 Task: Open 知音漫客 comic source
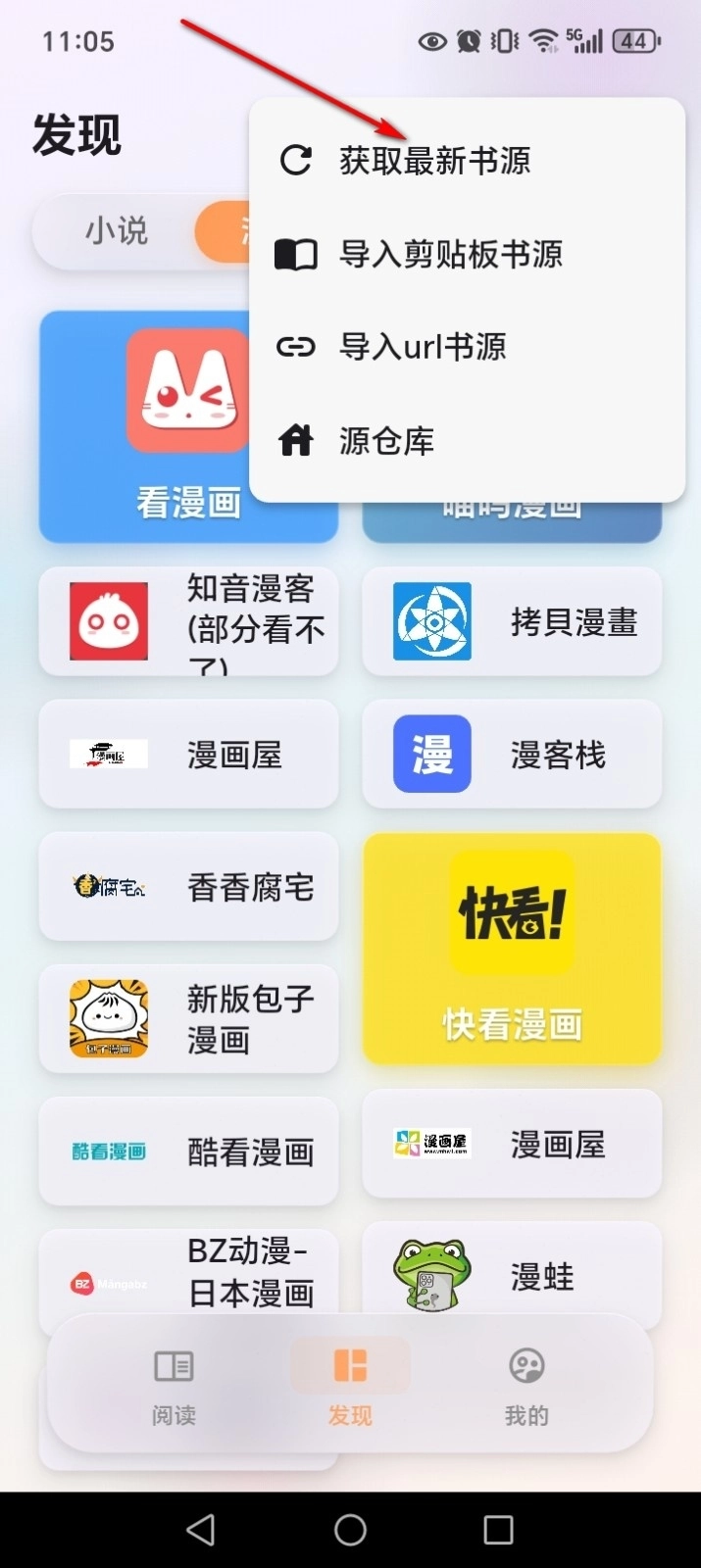tap(188, 621)
